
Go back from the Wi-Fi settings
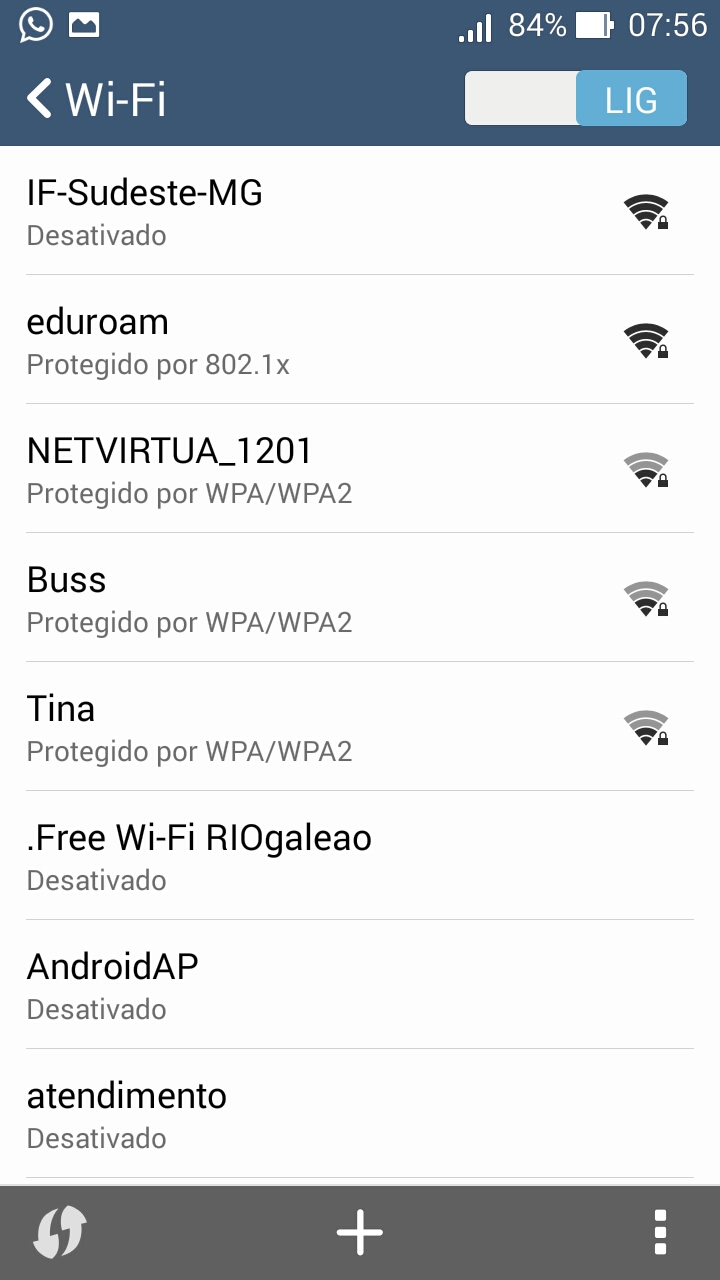[x=40, y=99]
